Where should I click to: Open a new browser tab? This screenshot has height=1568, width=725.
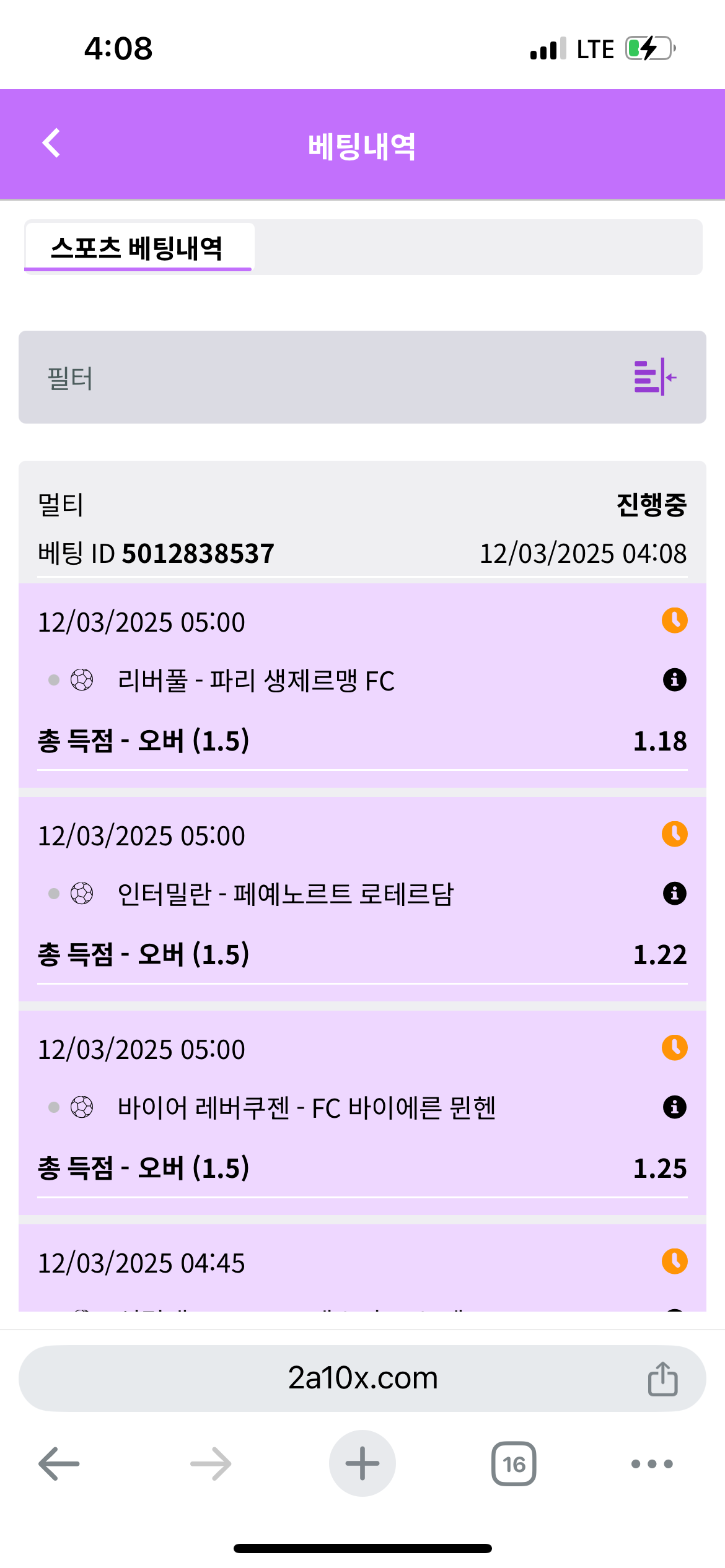pyautogui.click(x=362, y=1464)
